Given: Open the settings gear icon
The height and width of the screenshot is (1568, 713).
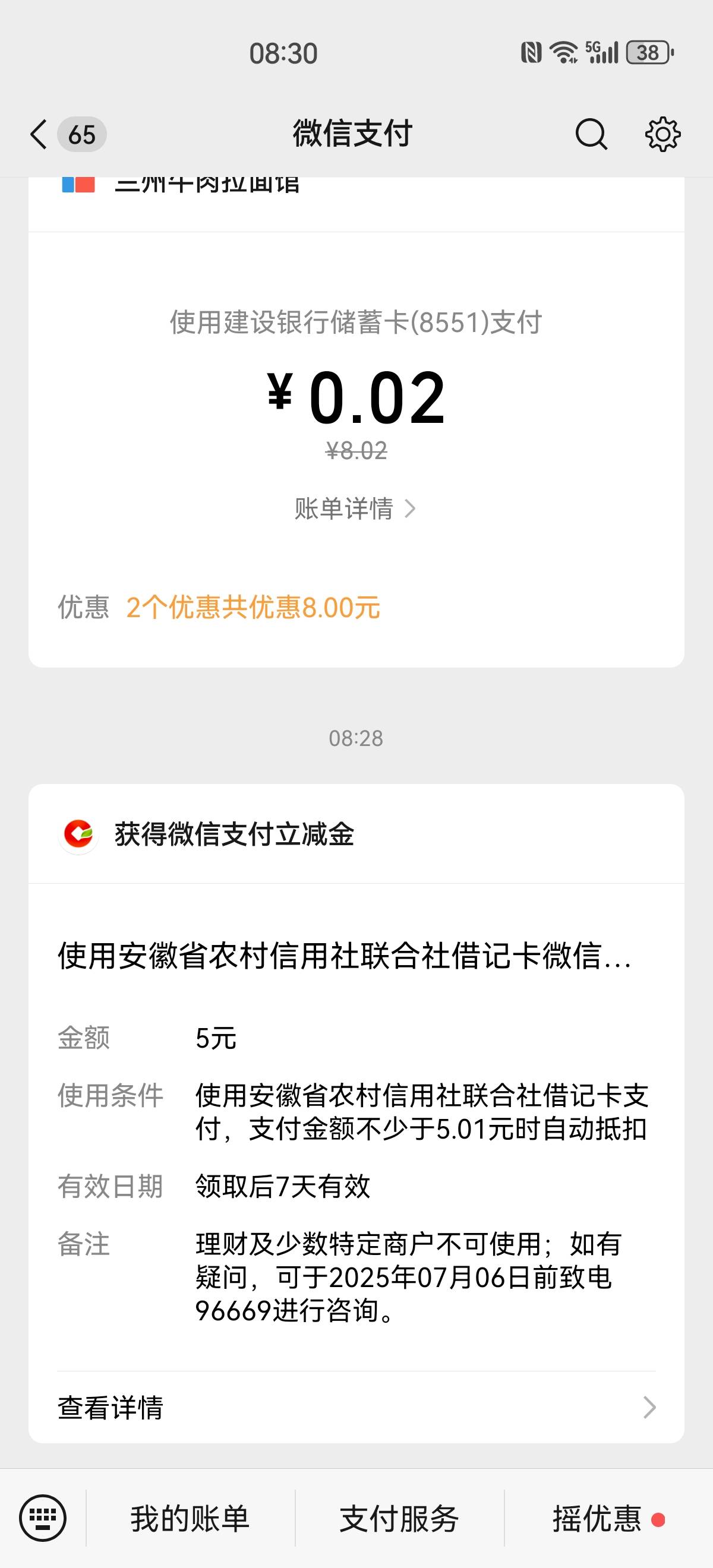Looking at the screenshot, I should [662, 134].
